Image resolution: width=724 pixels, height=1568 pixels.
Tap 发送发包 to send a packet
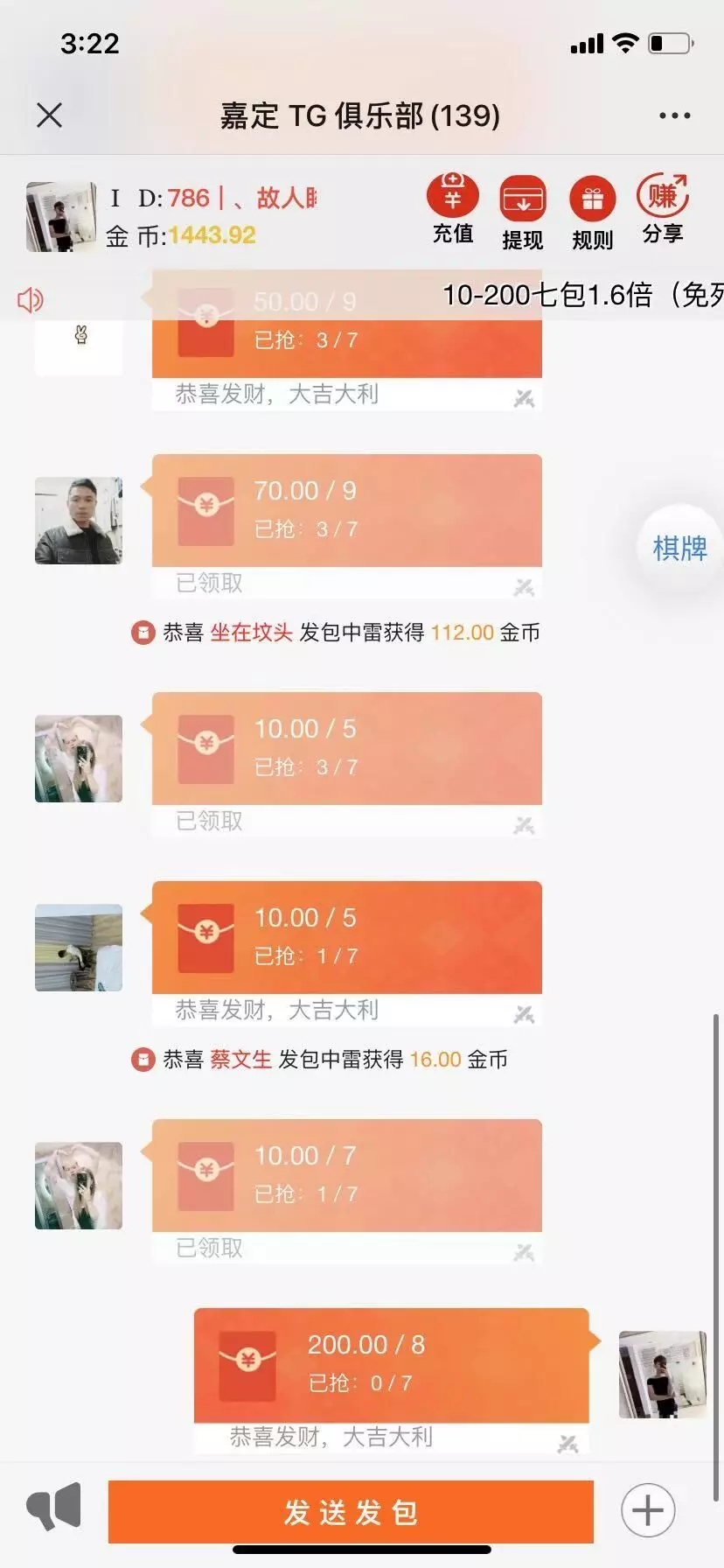[351, 1511]
